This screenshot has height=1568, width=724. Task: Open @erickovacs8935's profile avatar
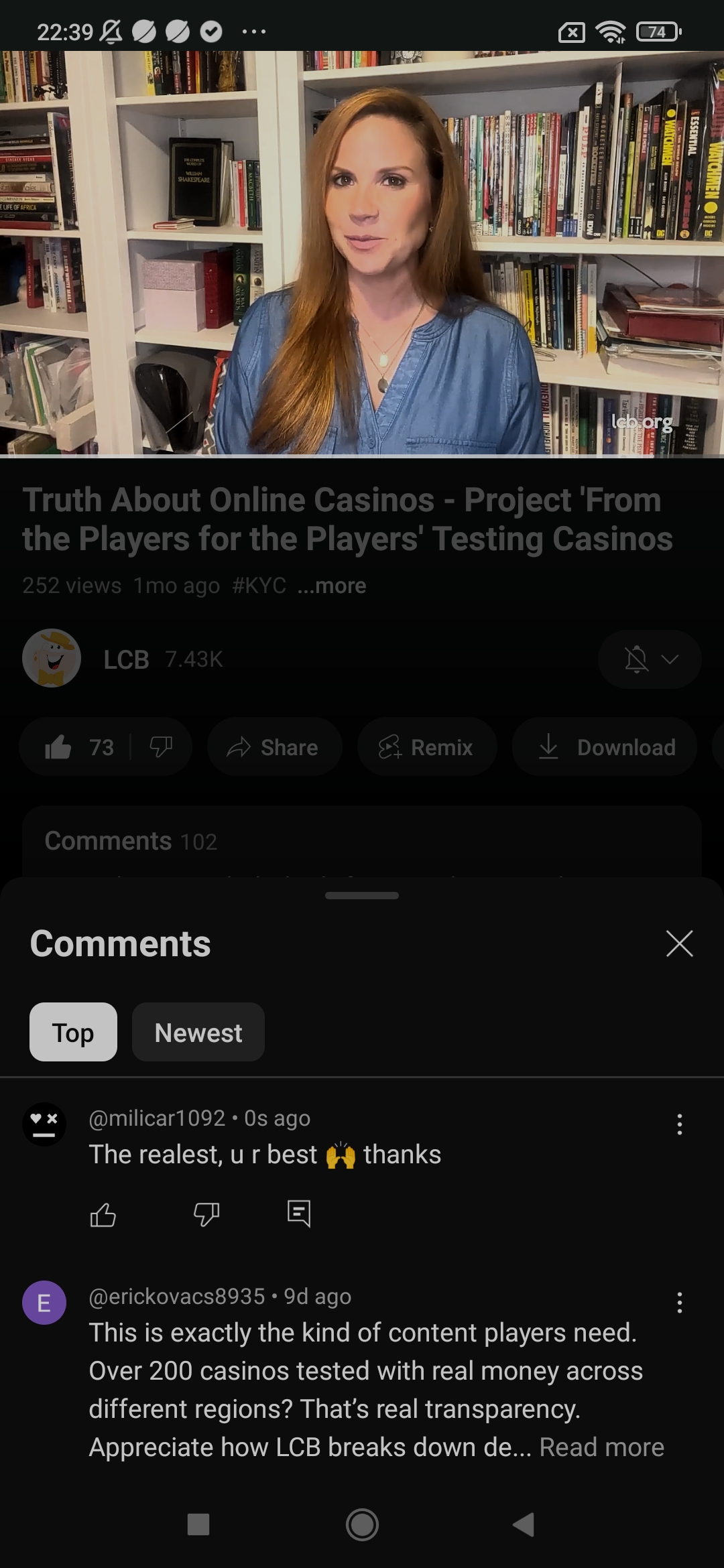[44, 1303]
